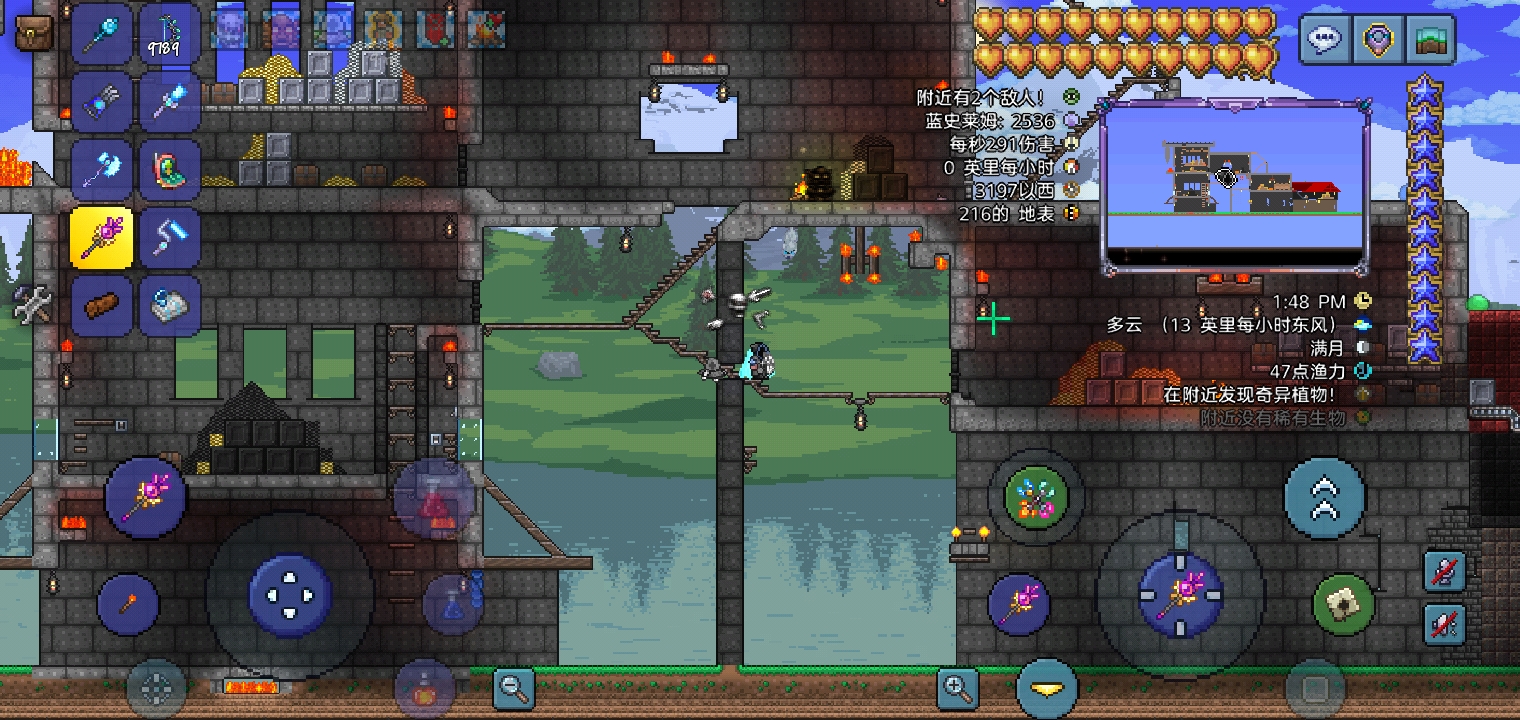Toggle the upper crossed-out mount button
Viewport: 1520px width, 720px height.
pyautogui.click(x=1444, y=572)
